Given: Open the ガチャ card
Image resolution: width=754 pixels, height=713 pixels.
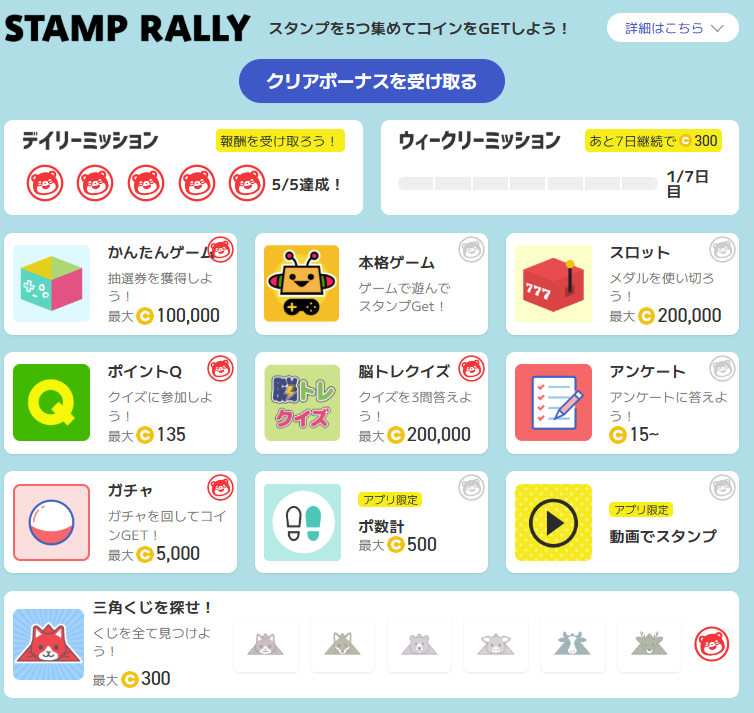Looking at the screenshot, I should 120,522.
